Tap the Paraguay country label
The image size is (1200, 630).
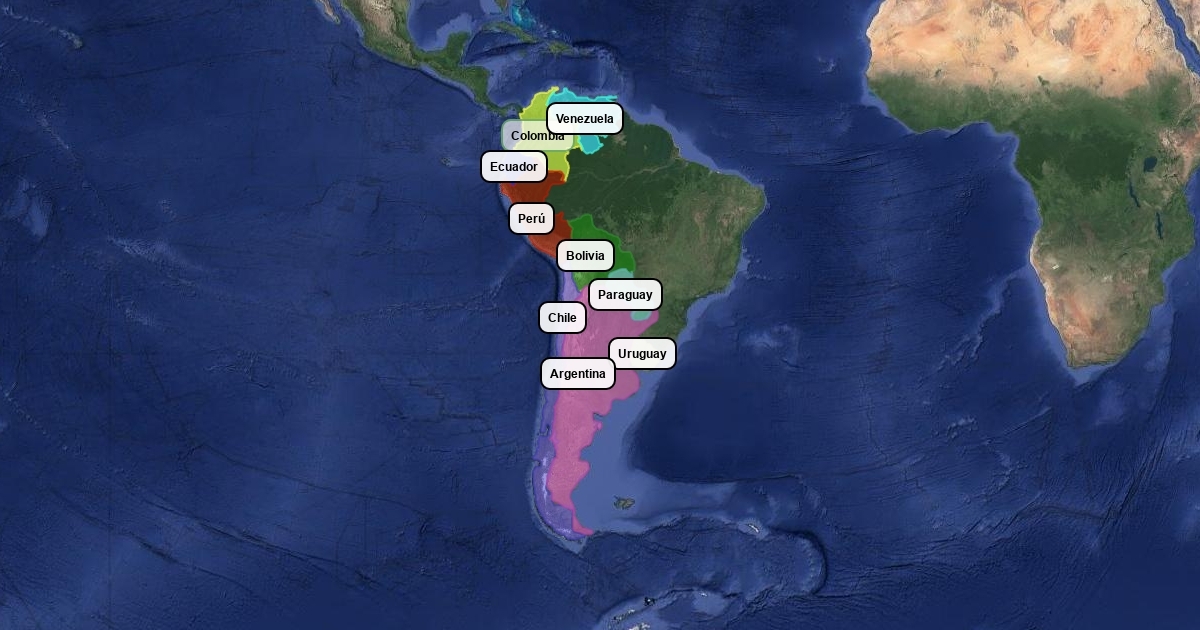coord(625,295)
